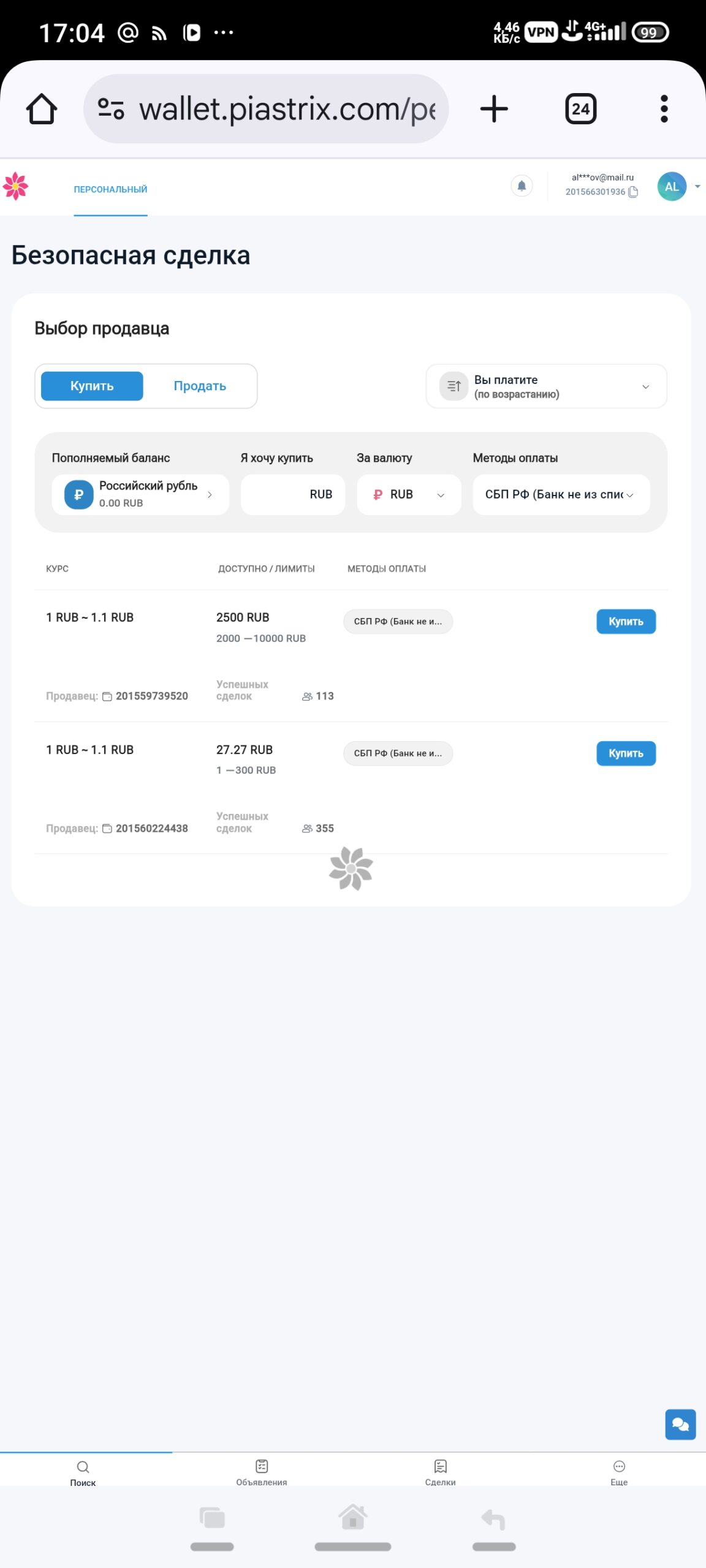Open the notifications bell
This screenshot has width=706, height=1568.
(x=522, y=186)
